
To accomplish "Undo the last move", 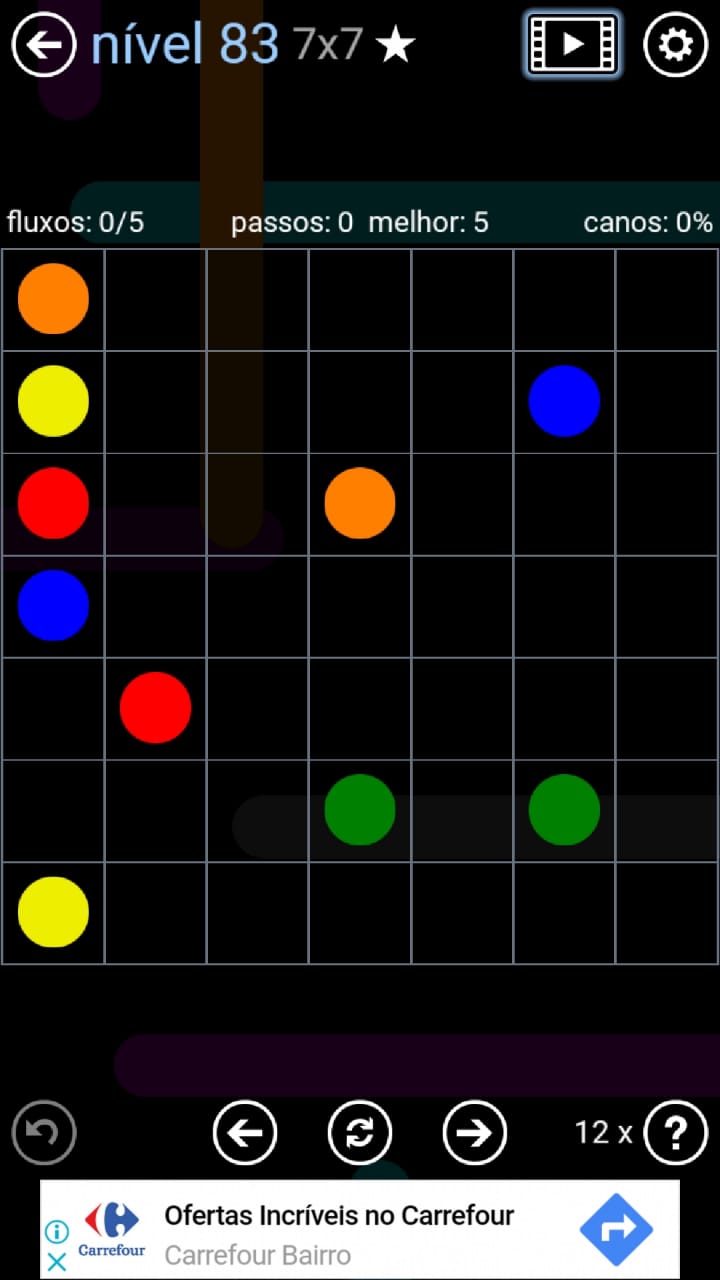I will click(x=44, y=1132).
